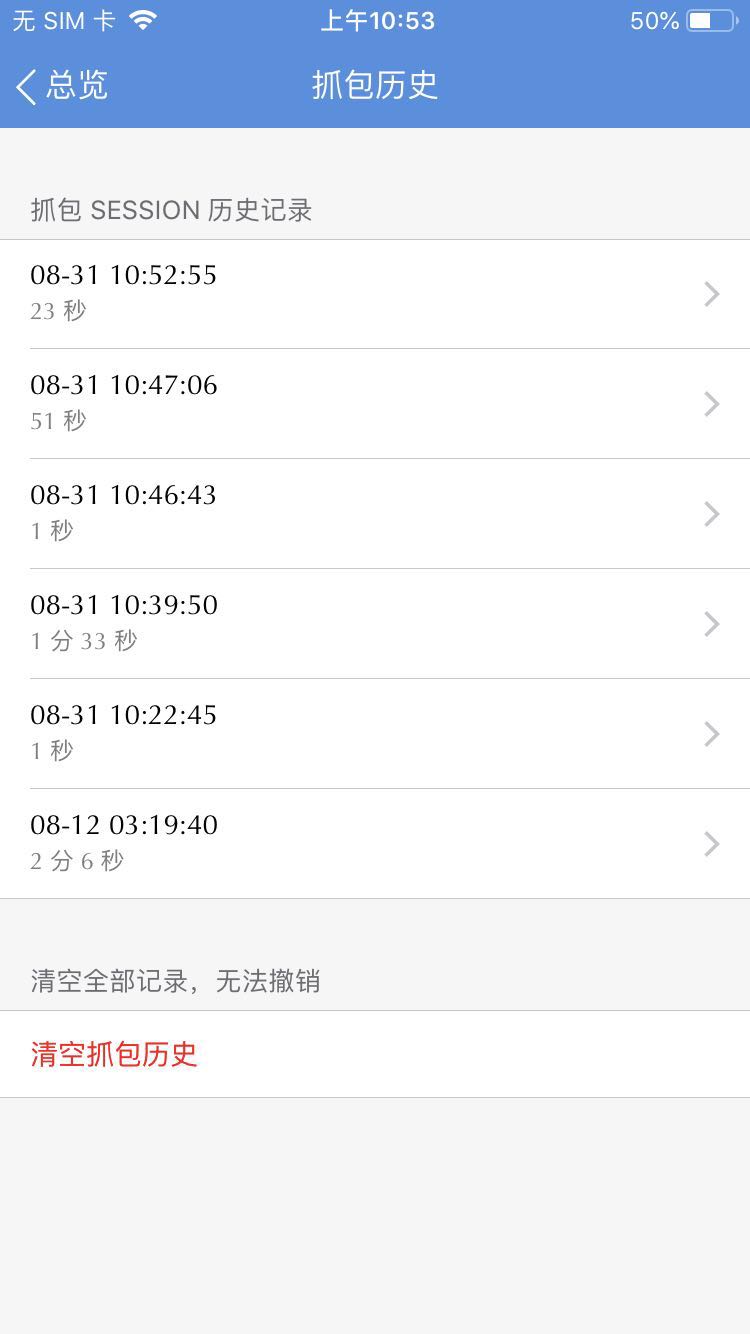Tap the chevron on the 08-31 10:52:55 session
750x1334 pixels.
pos(711,294)
